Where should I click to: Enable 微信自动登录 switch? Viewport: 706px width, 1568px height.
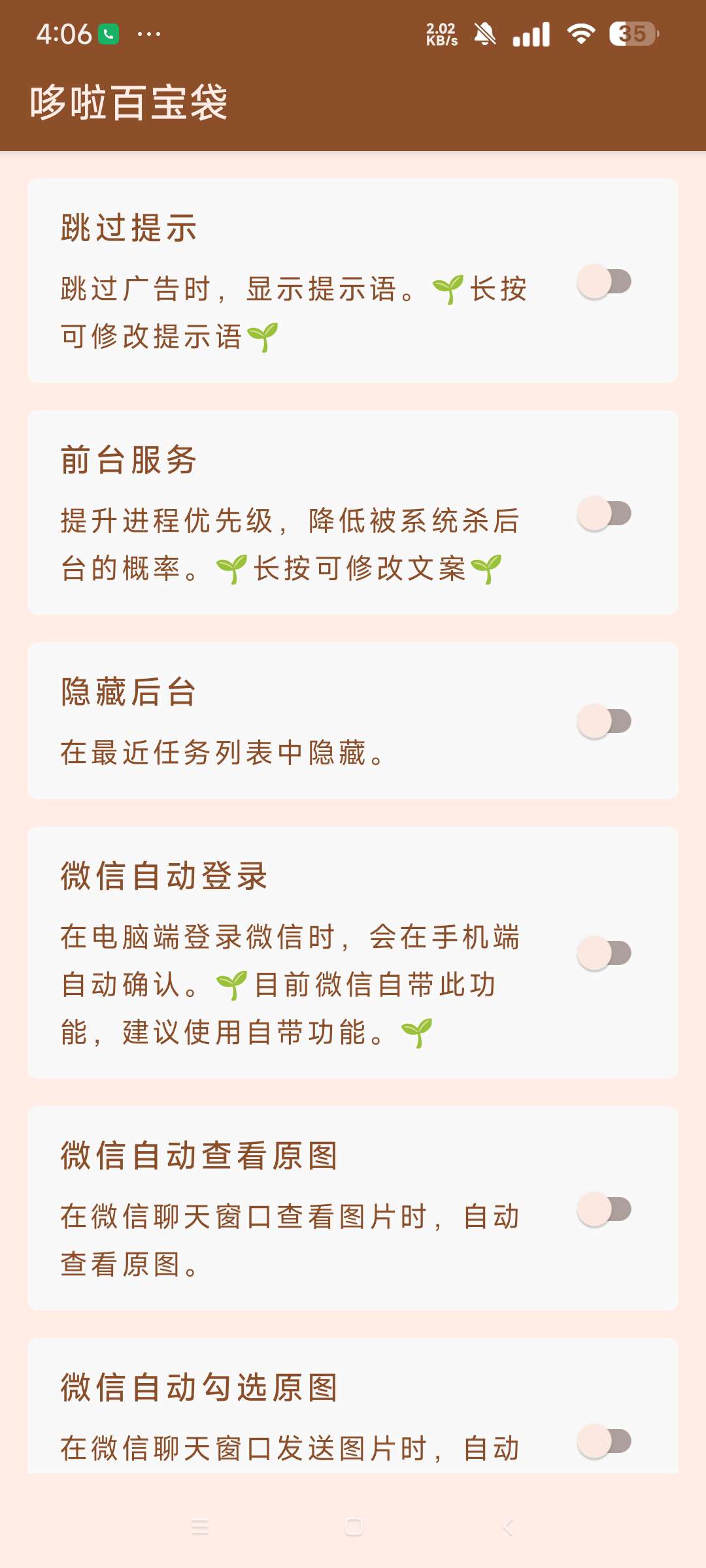pos(604,953)
